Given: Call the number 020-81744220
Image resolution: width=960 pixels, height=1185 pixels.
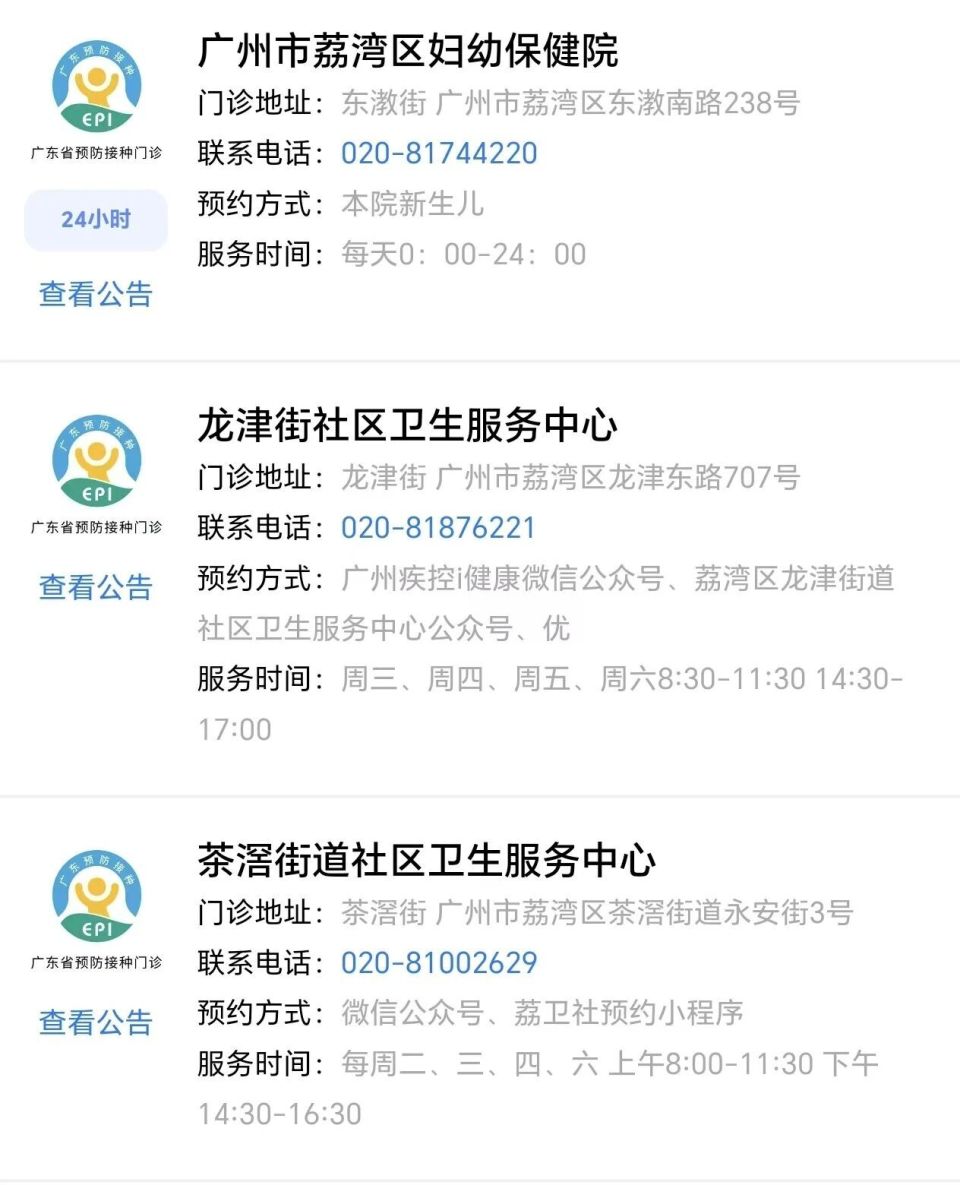Looking at the screenshot, I should pyautogui.click(x=438, y=153).
